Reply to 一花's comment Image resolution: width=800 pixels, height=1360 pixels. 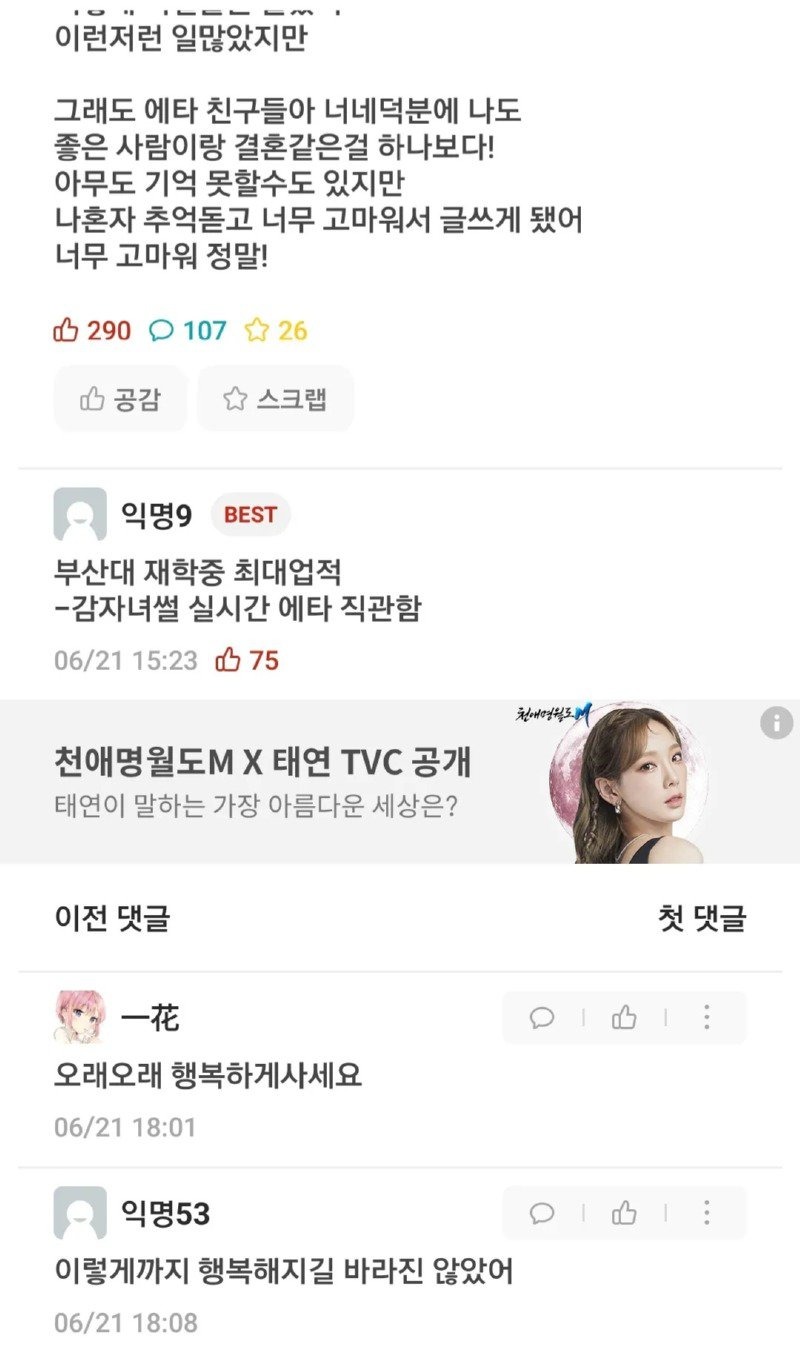pyautogui.click(x=542, y=1018)
